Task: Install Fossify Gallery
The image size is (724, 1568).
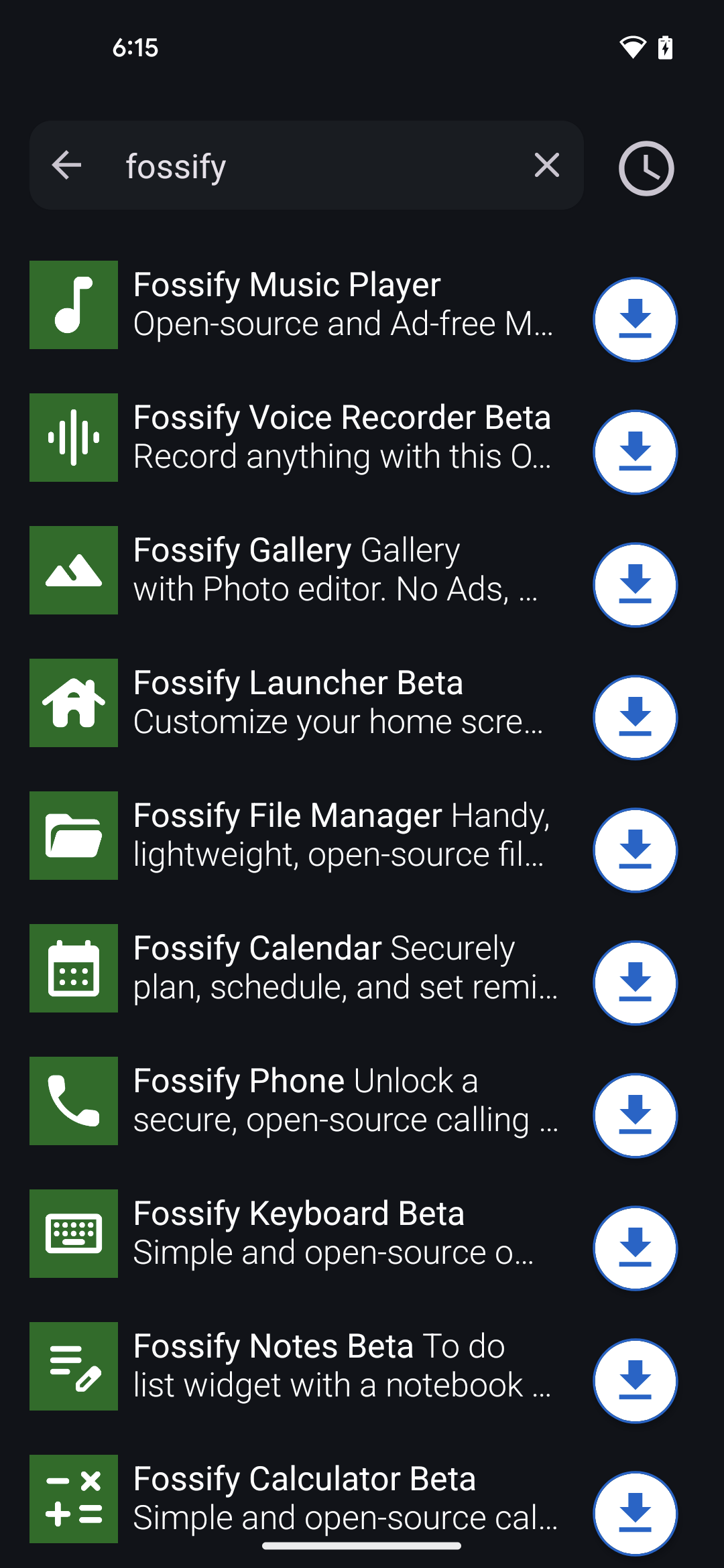Action: [x=635, y=585]
